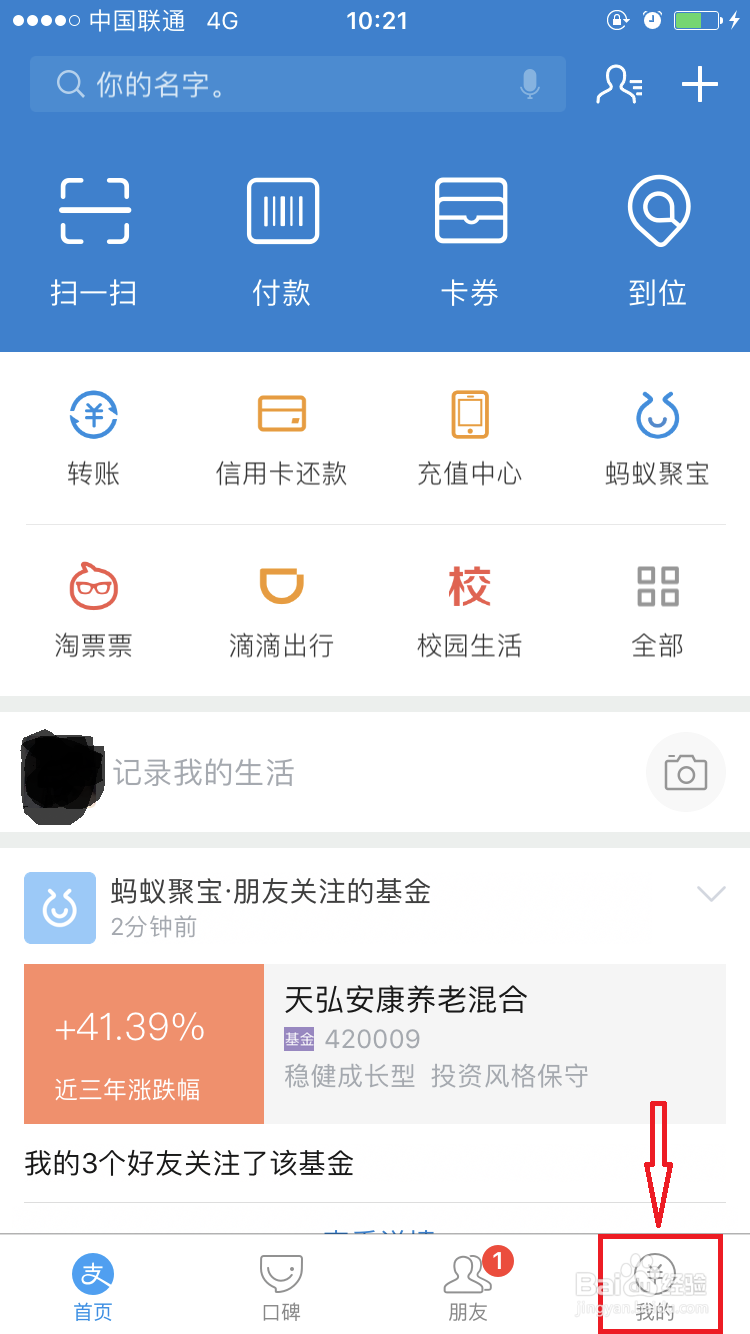Viewport: 750px width, 1334px height.
Task: Open 扫一扫 scanner
Action: (94, 243)
